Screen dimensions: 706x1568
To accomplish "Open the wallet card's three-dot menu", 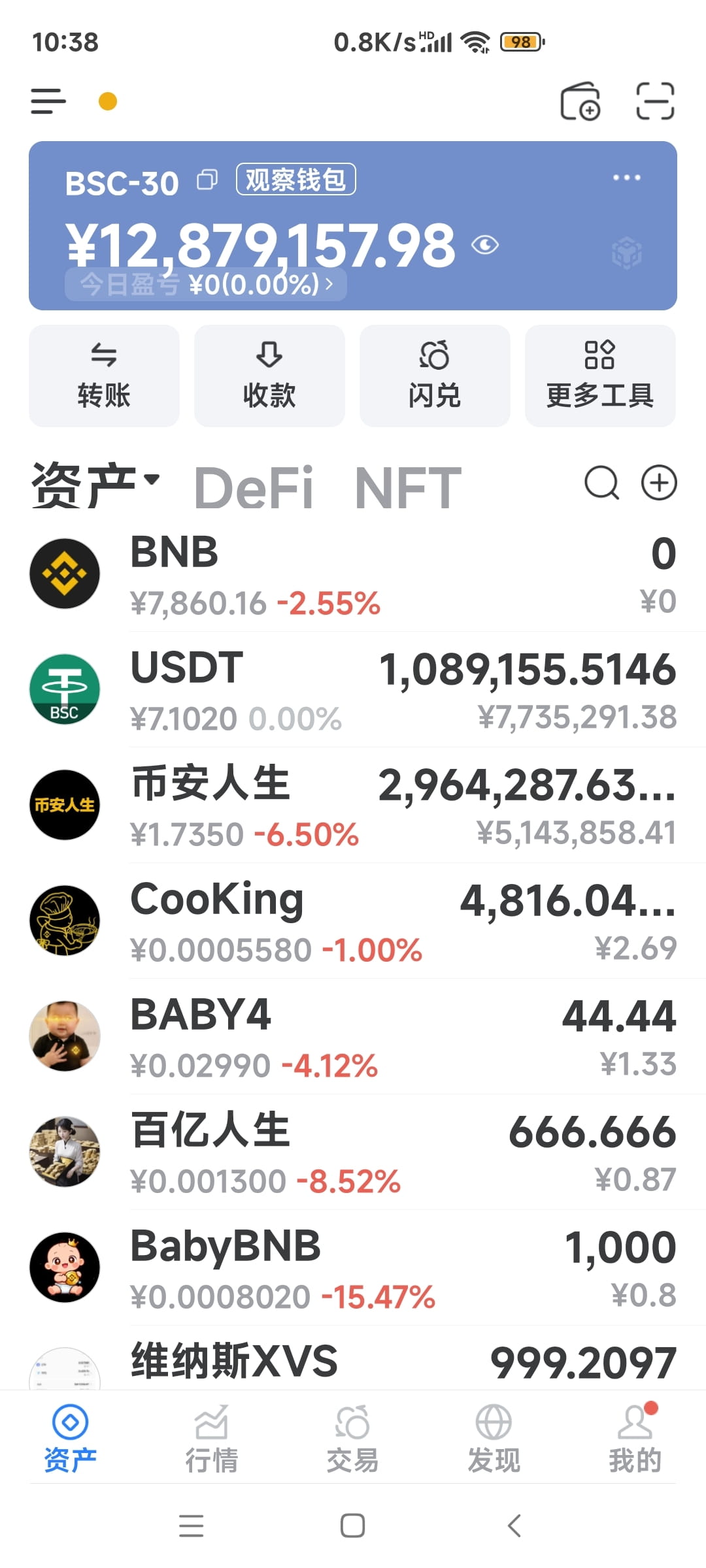I will click(626, 178).
